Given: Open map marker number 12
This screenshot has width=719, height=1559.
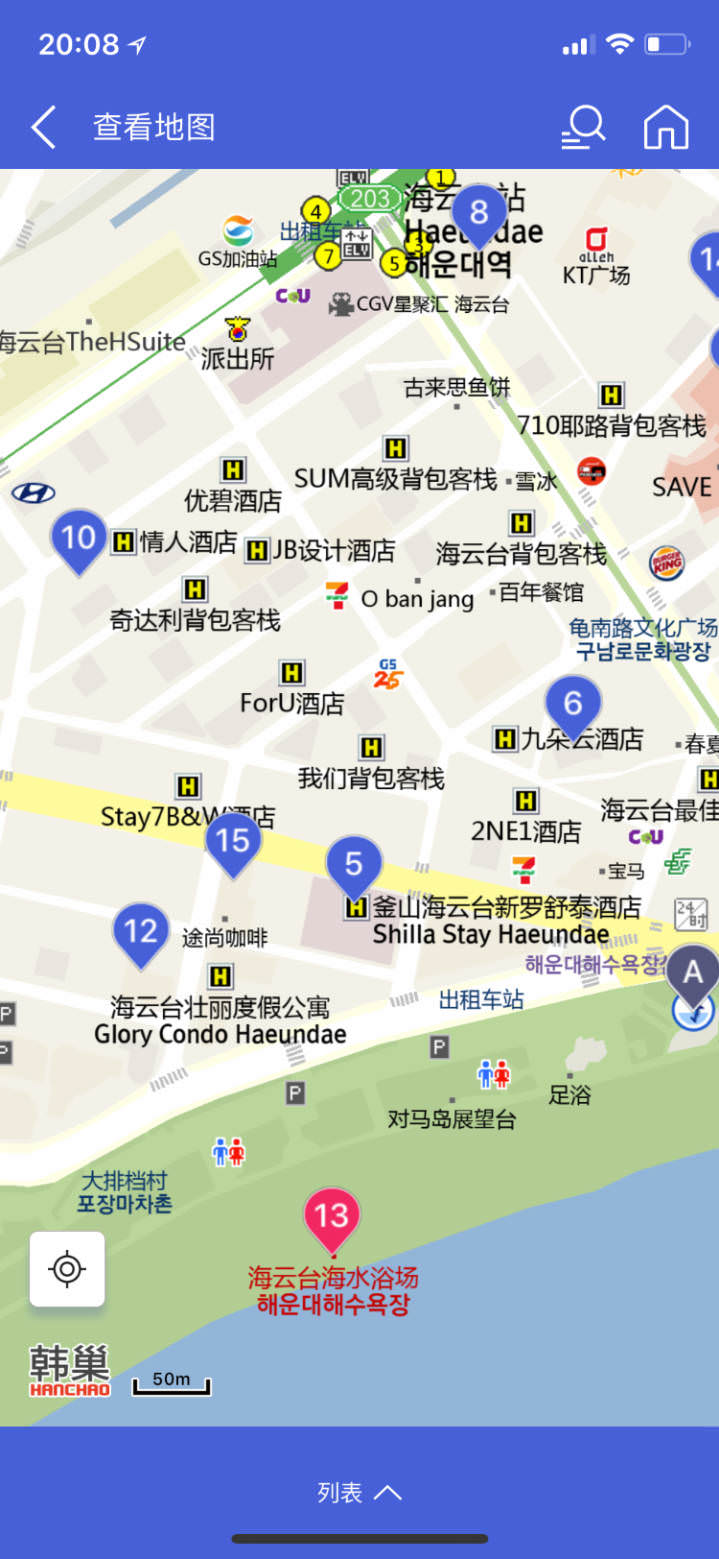Looking at the screenshot, I should tap(141, 932).
